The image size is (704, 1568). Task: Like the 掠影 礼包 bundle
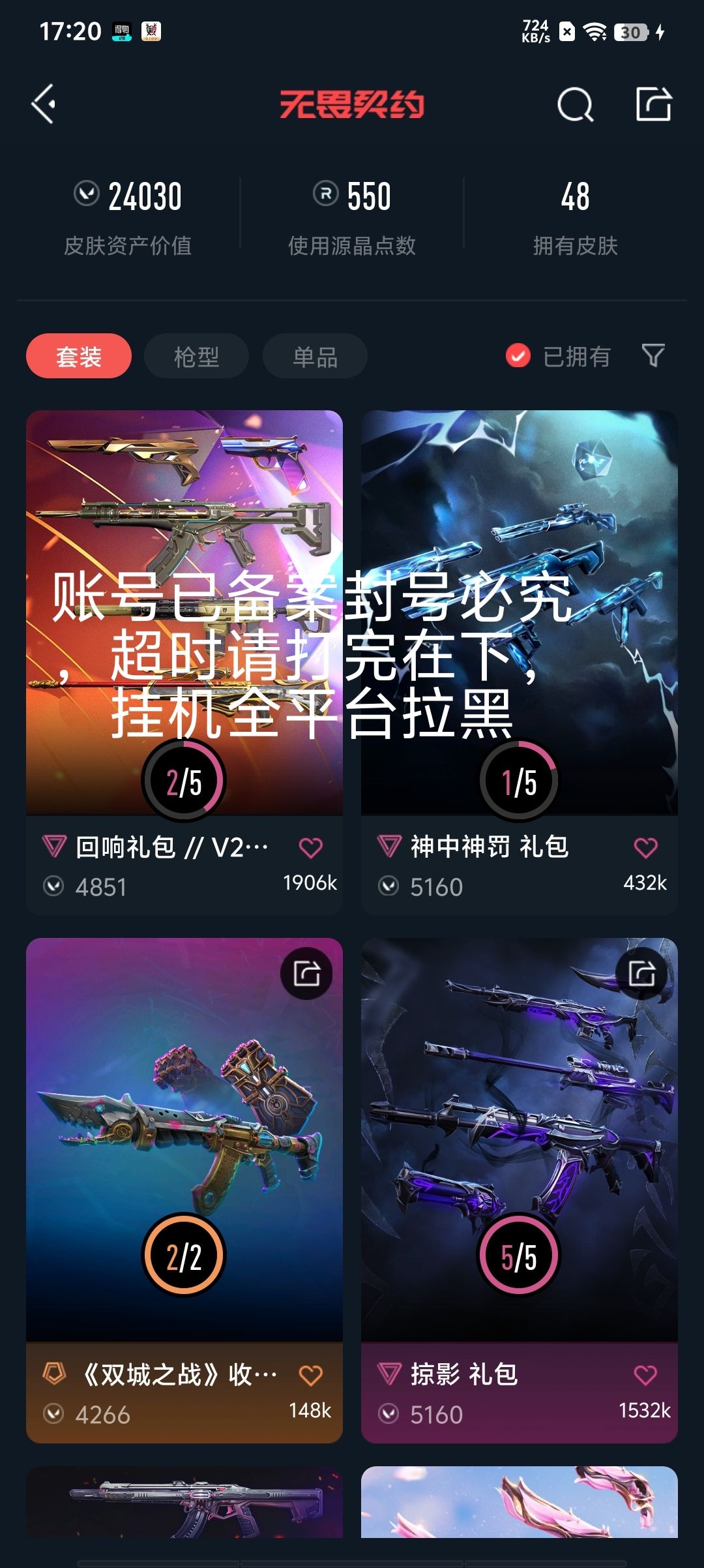coord(646,1375)
